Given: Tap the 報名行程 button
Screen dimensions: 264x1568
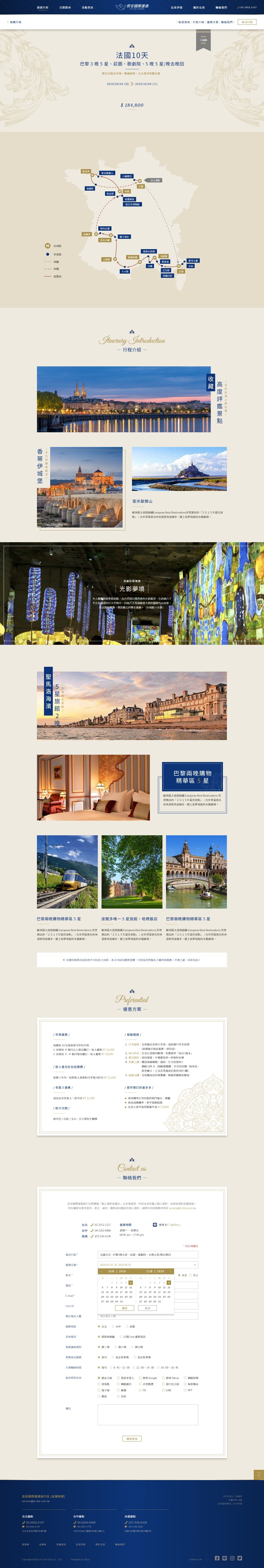Looking at the screenshot, I should 246,22.
